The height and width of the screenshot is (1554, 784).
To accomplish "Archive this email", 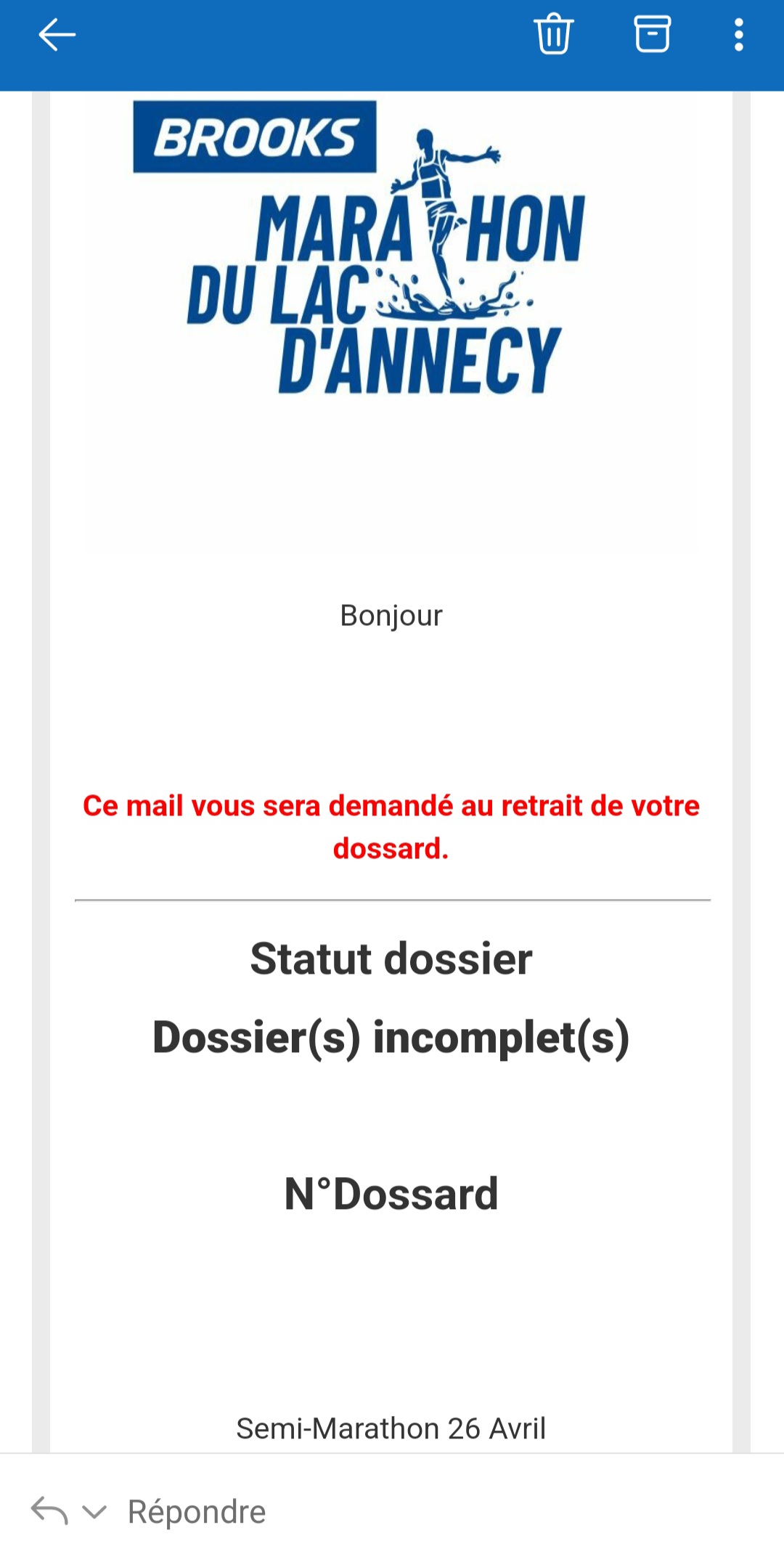I will pos(652,34).
